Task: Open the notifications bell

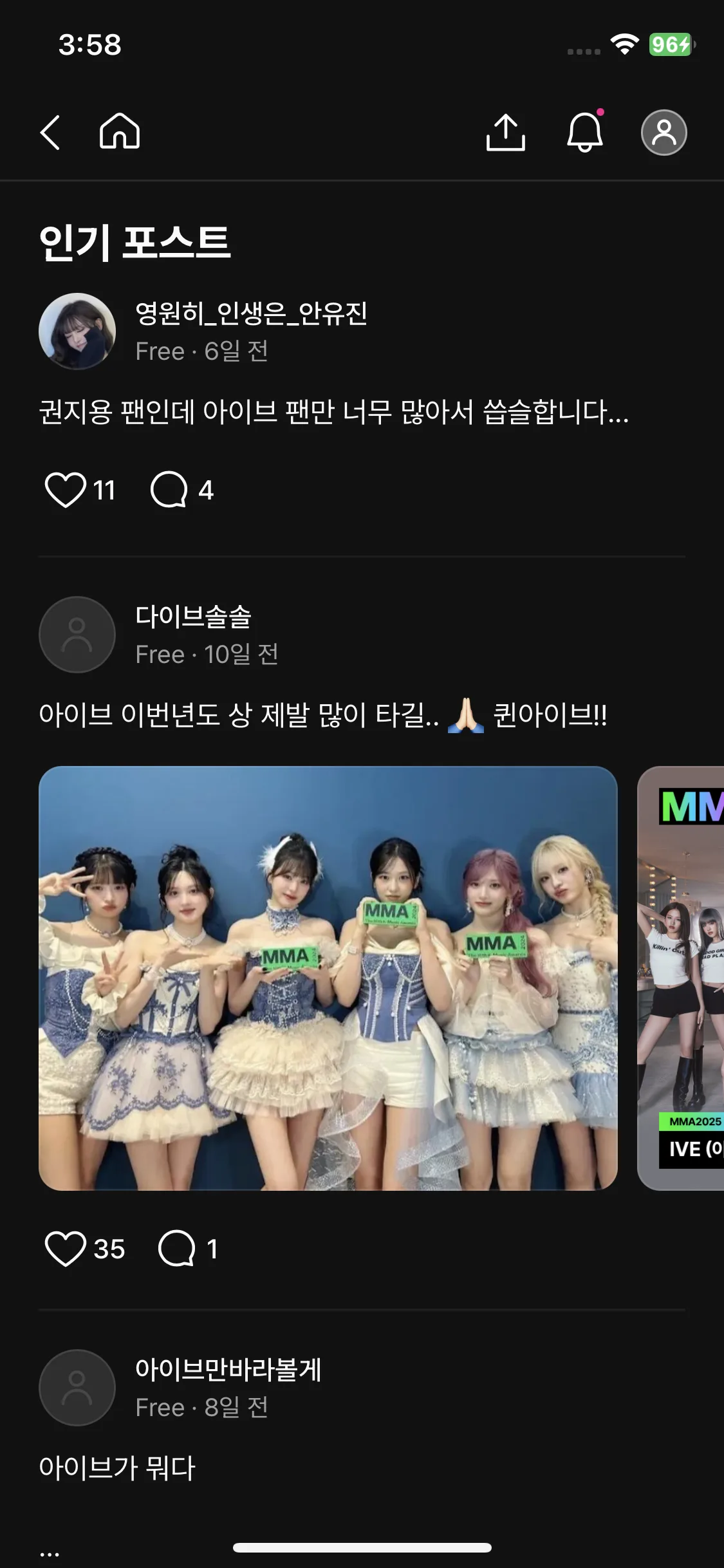Action: pos(584,133)
